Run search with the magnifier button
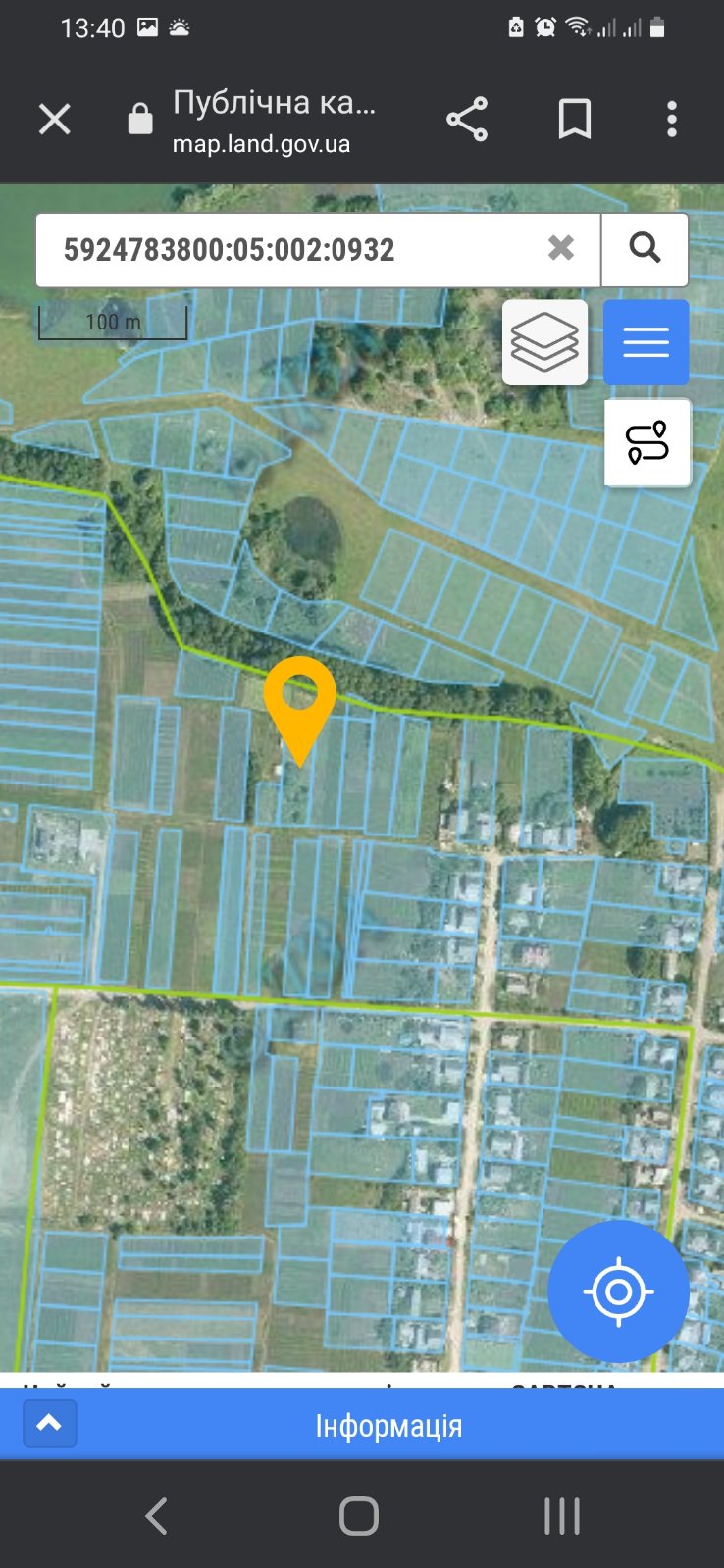The image size is (724, 1568). pos(645,248)
